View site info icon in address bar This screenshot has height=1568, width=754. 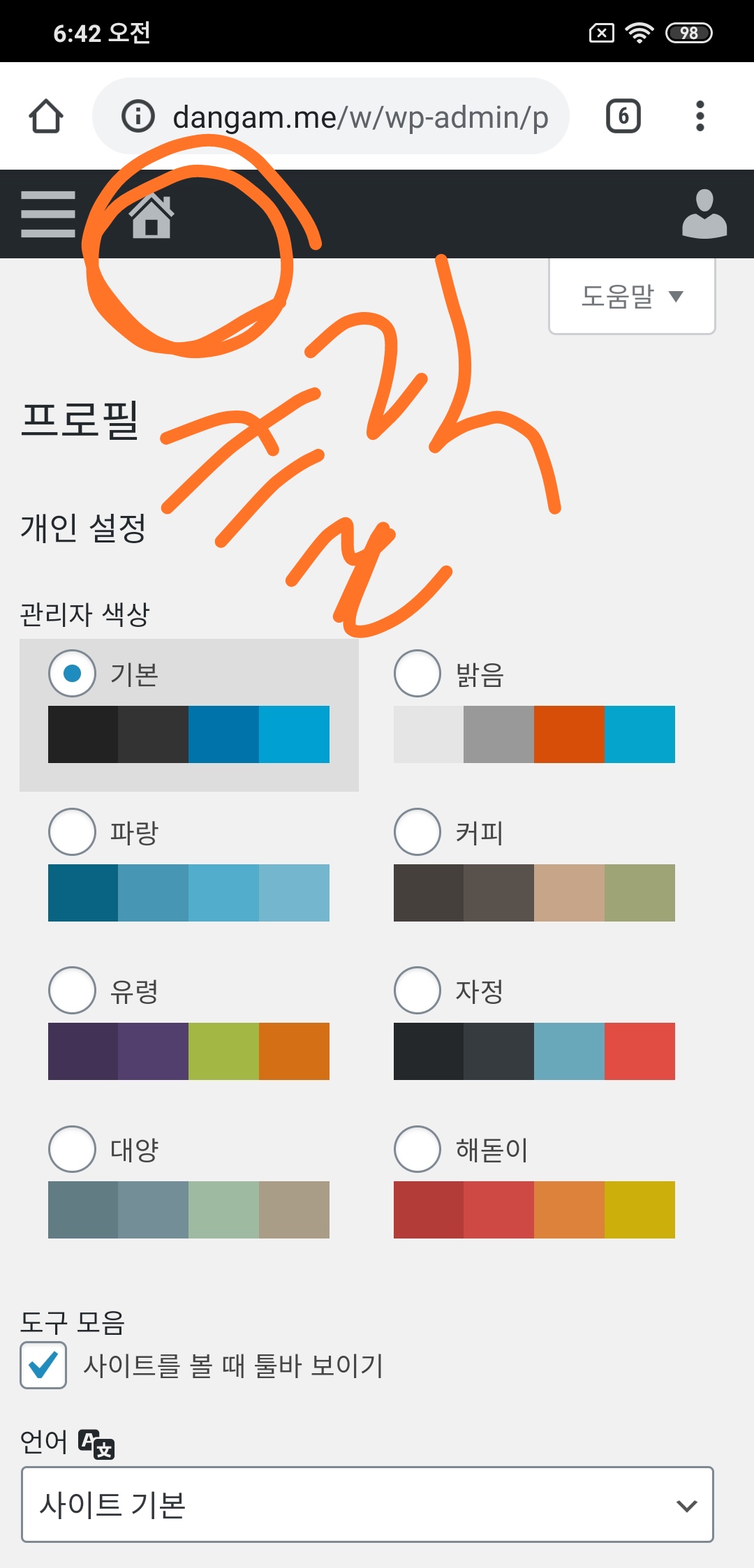click(x=138, y=117)
